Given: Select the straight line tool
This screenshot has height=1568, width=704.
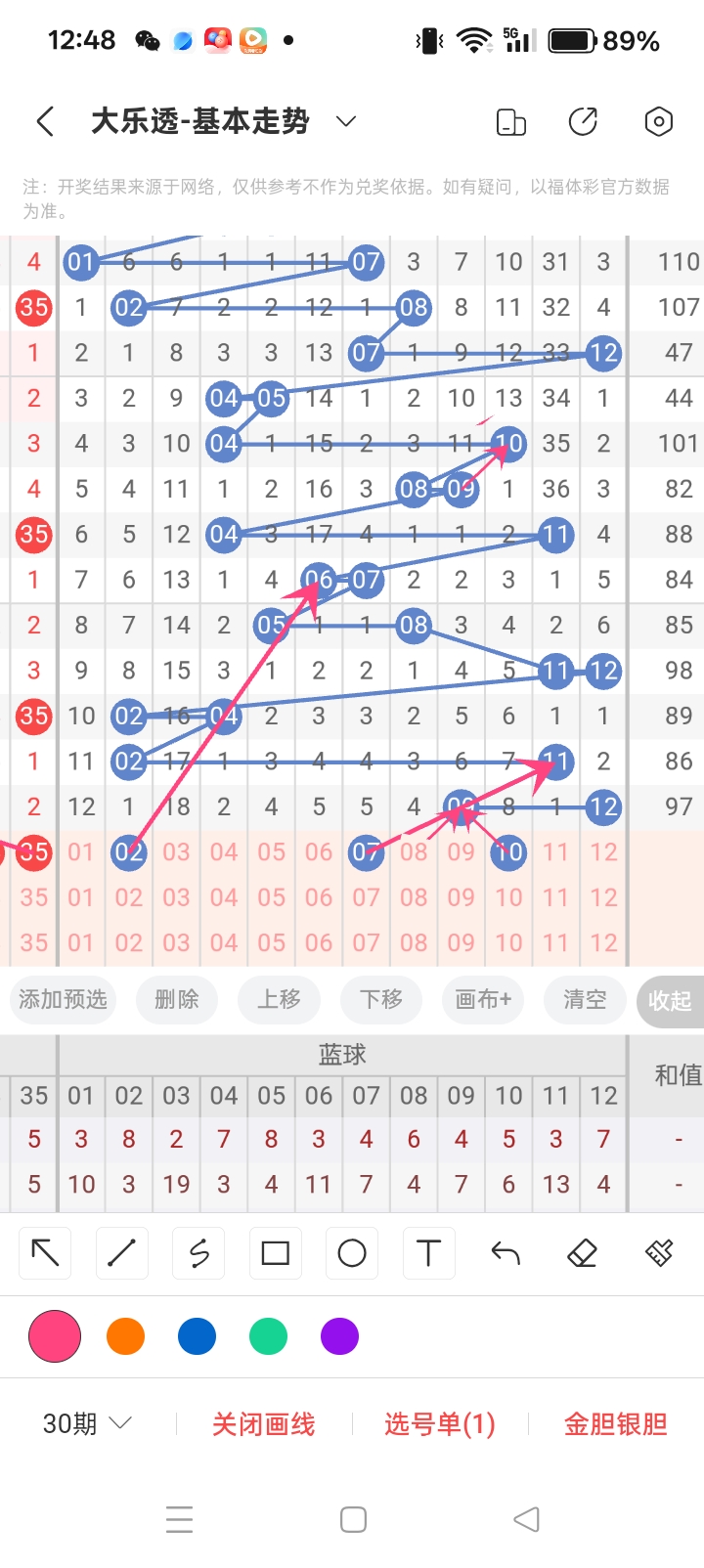Looking at the screenshot, I should click(121, 1252).
